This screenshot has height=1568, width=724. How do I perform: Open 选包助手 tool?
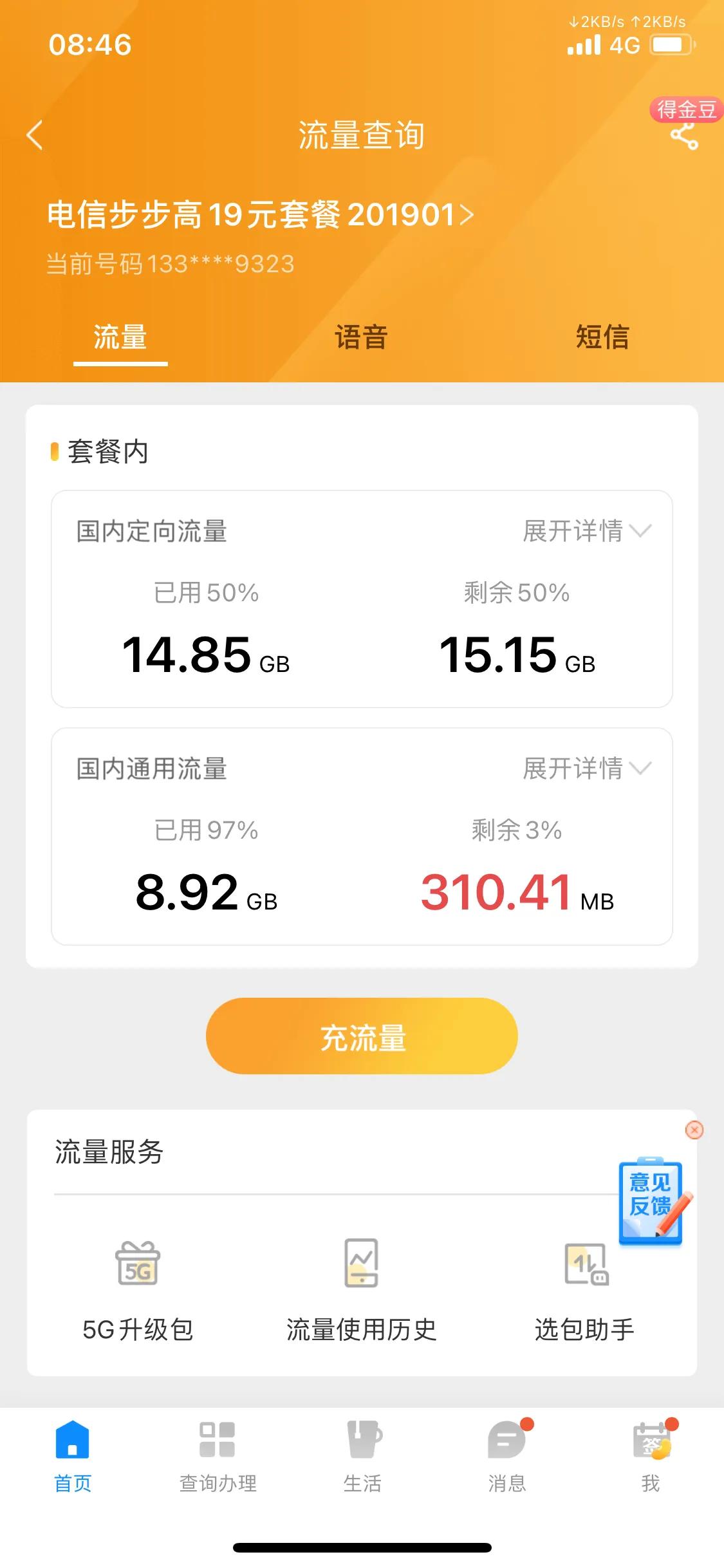(x=585, y=1291)
